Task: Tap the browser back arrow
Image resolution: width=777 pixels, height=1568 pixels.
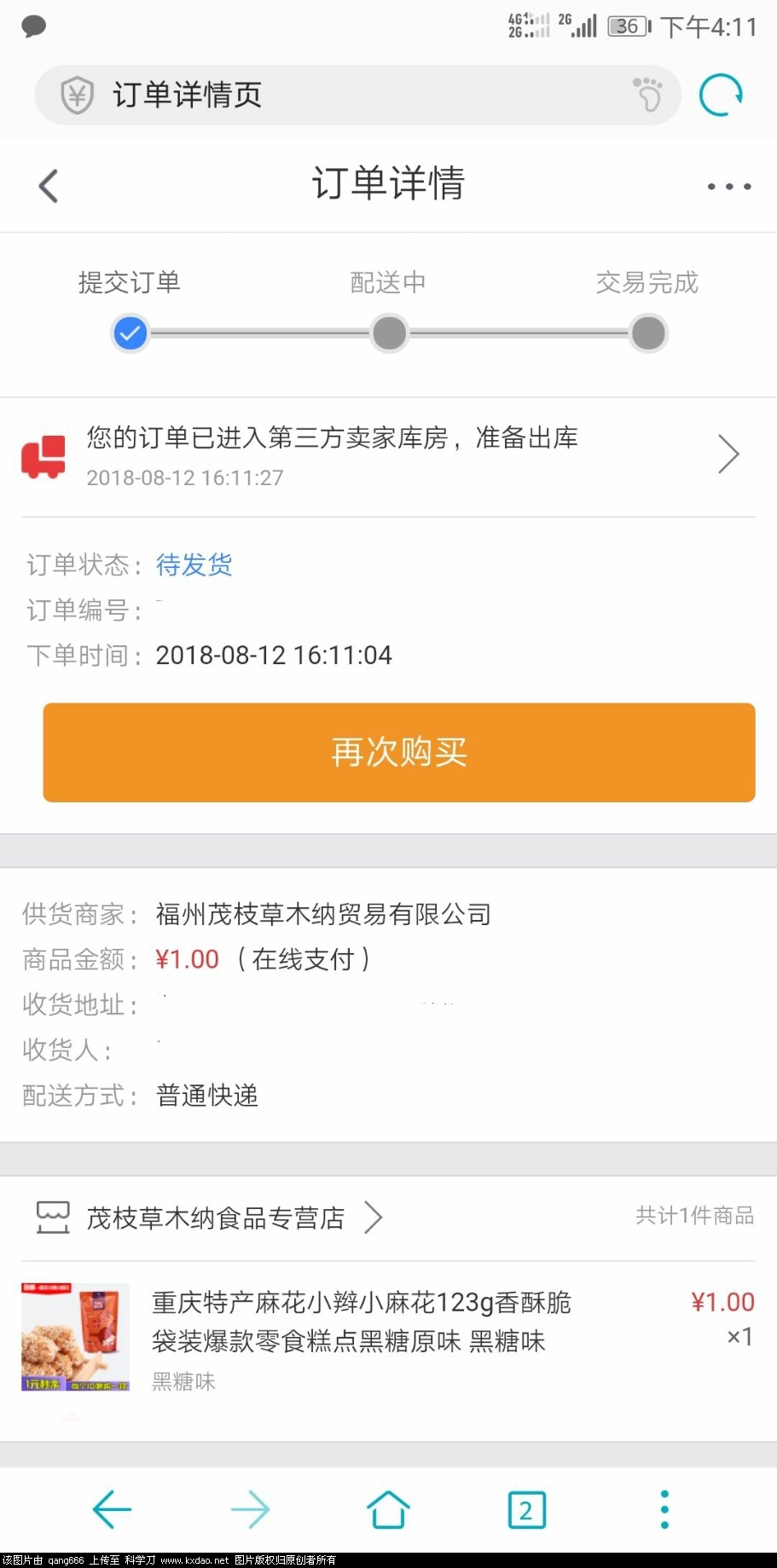Action: click(x=112, y=1510)
